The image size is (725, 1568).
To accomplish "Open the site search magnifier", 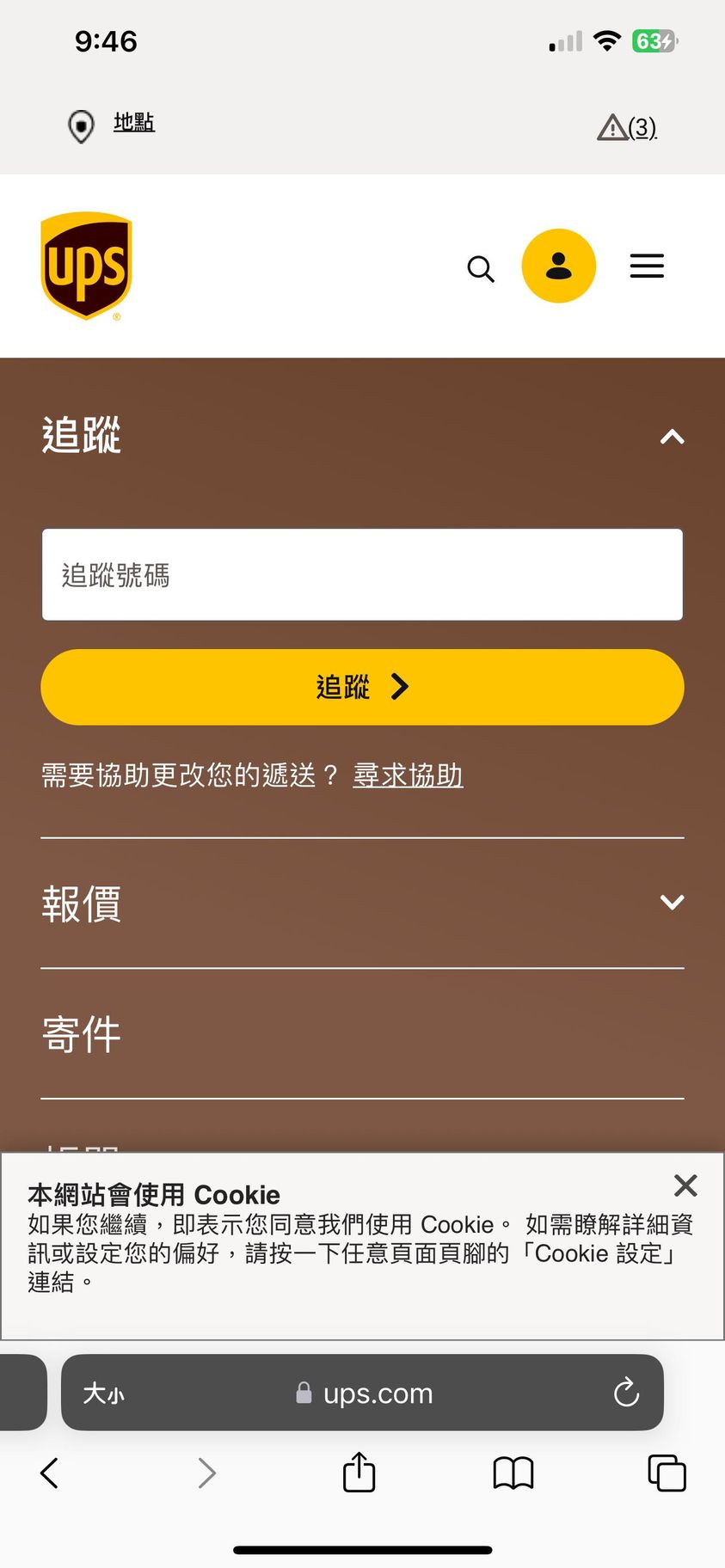I will pos(481,269).
